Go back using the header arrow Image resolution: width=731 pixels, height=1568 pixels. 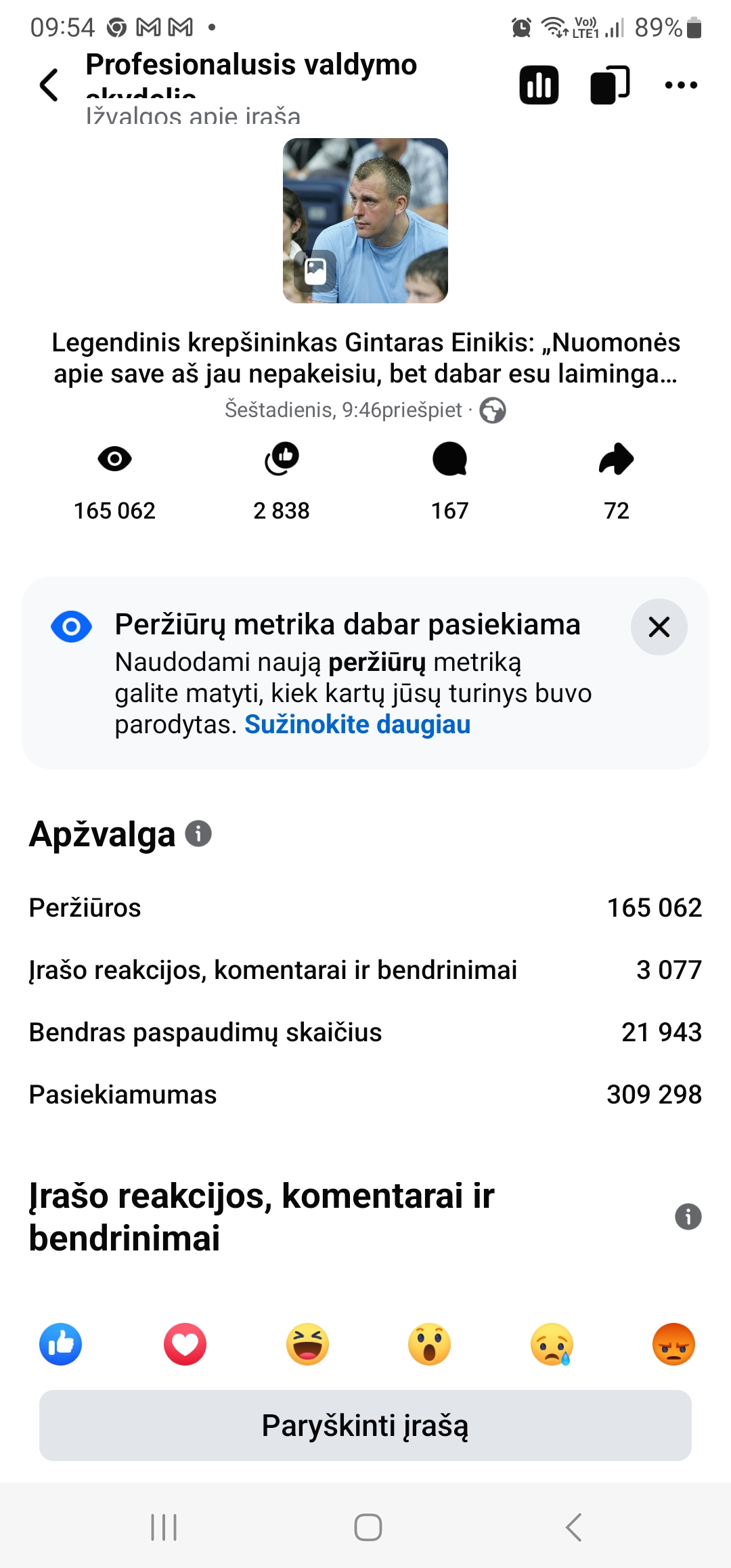[x=49, y=85]
